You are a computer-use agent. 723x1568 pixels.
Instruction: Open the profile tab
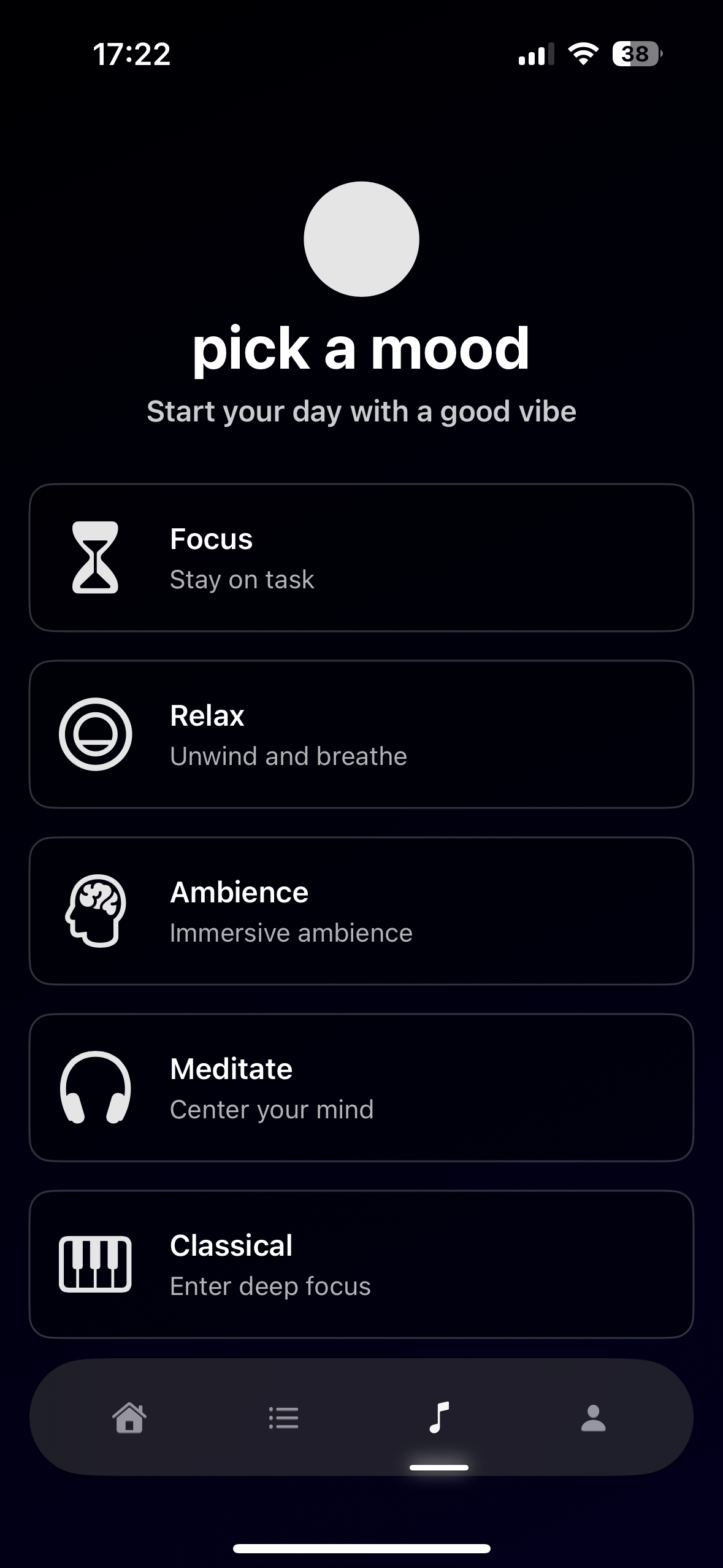pyautogui.click(x=593, y=1418)
